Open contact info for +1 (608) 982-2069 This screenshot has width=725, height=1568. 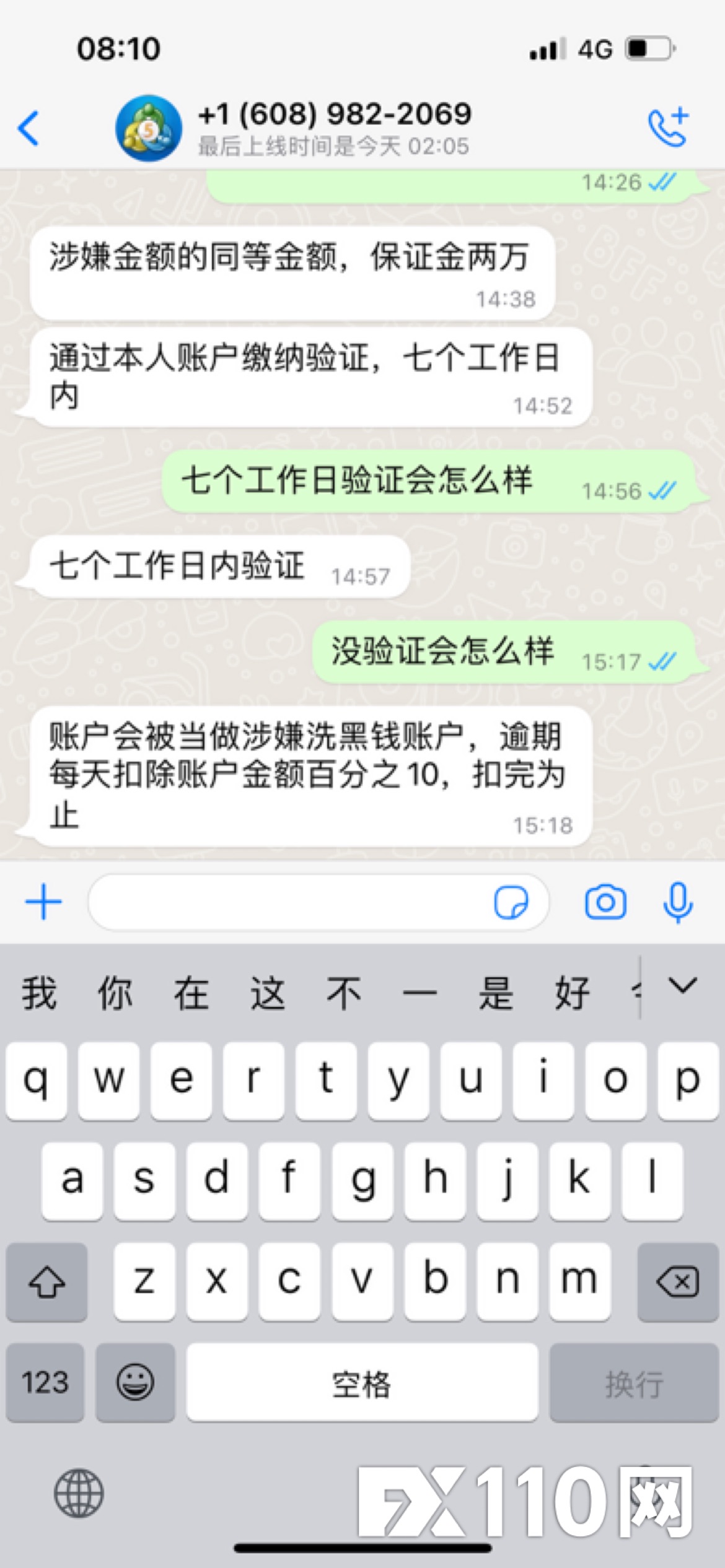(333, 128)
